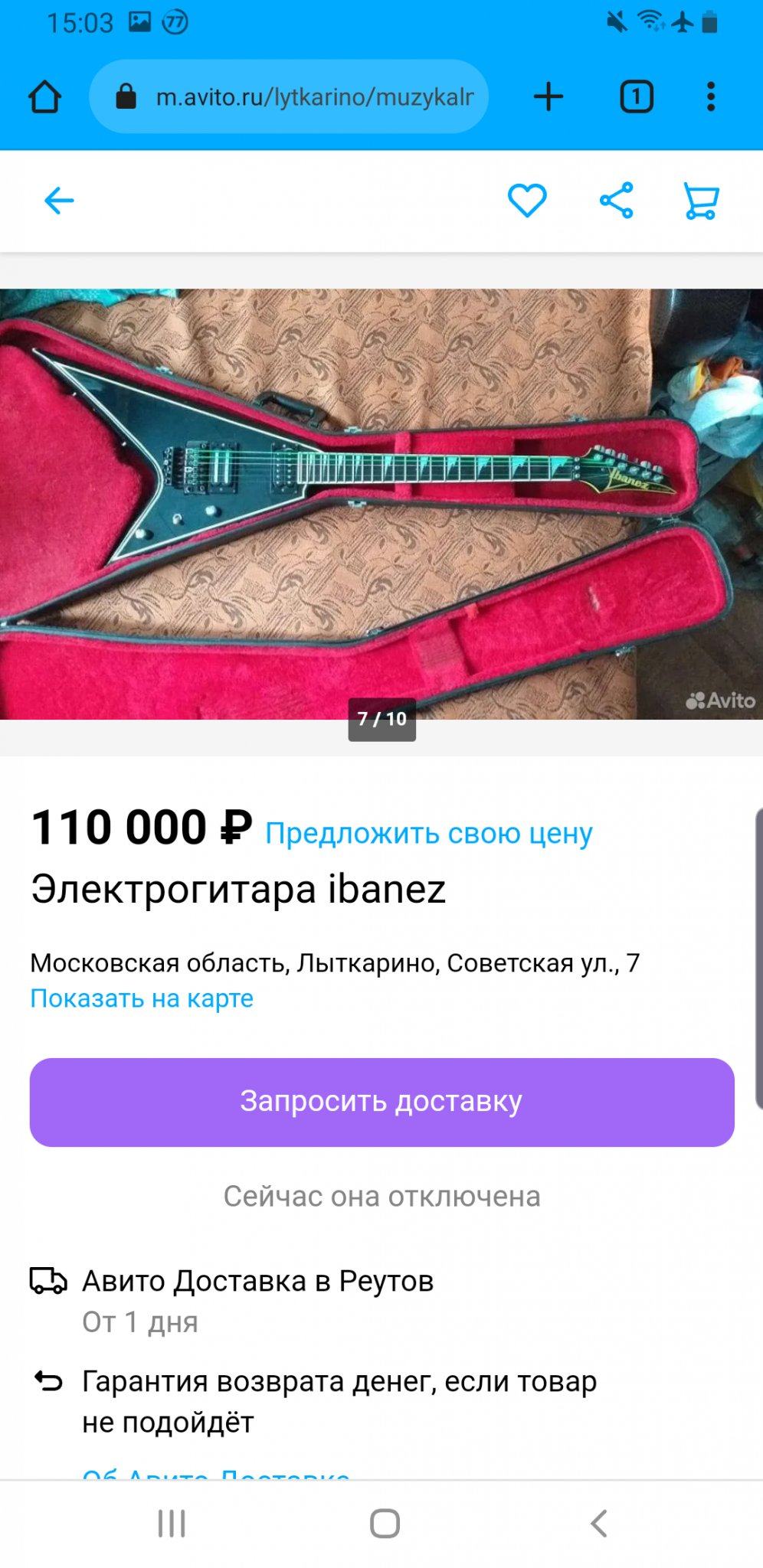Image resolution: width=763 pixels, height=1568 pixels.
Task: Open the tab switcher
Action: (636, 97)
